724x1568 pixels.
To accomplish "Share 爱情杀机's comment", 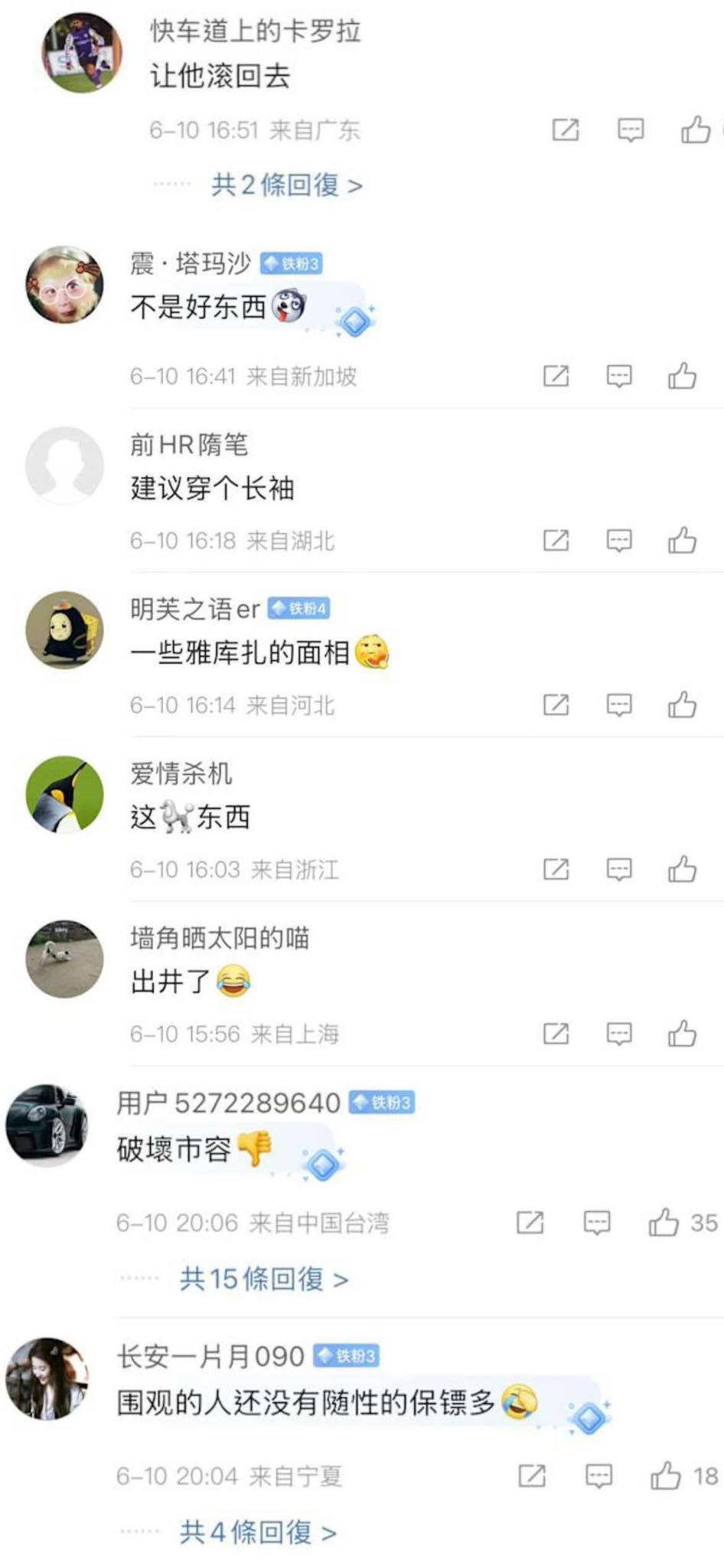I will [x=556, y=870].
